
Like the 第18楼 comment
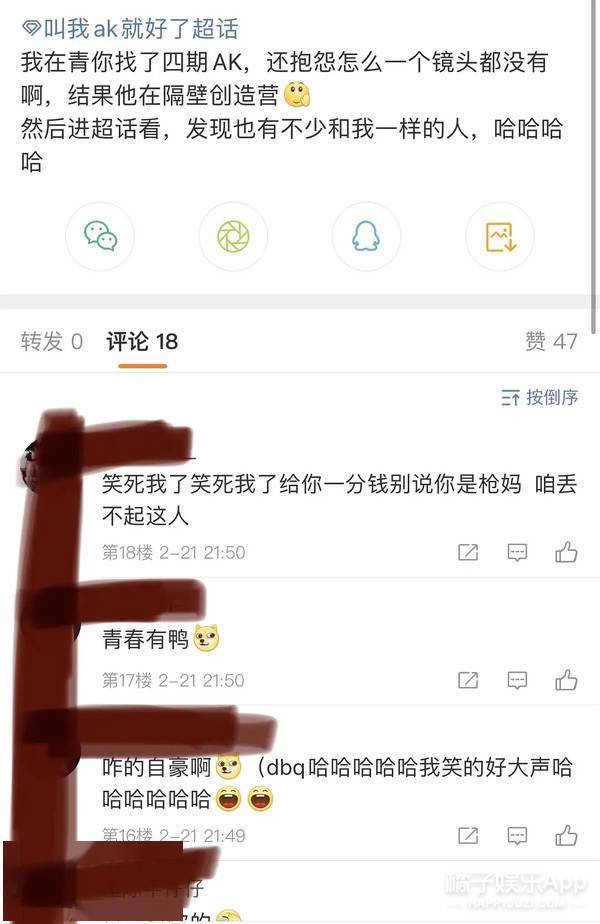(566, 552)
